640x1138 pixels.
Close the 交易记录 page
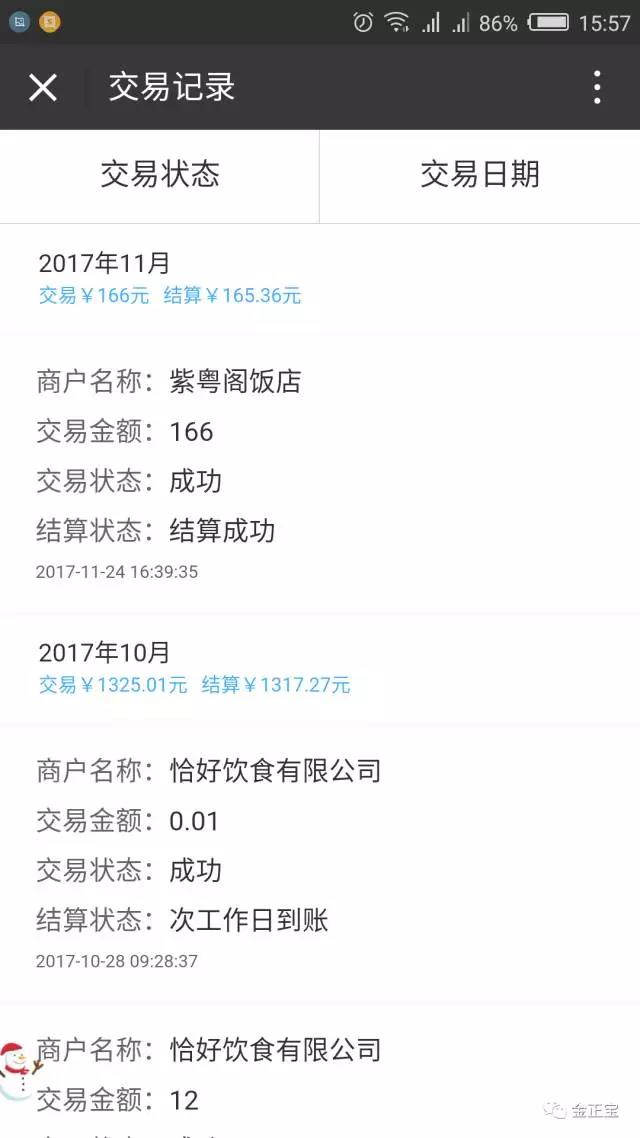43,88
